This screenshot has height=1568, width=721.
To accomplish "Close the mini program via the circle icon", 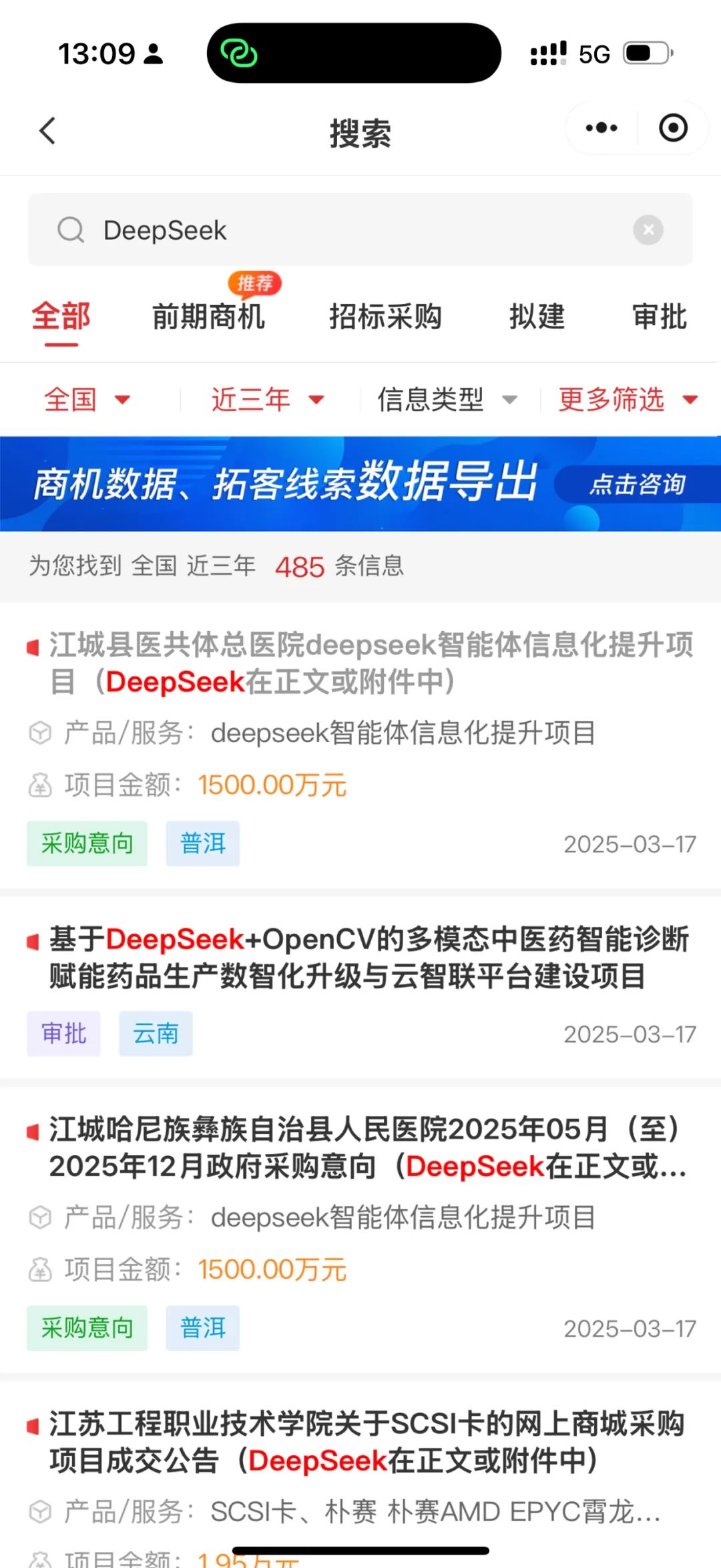I will (x=673, y=128).
